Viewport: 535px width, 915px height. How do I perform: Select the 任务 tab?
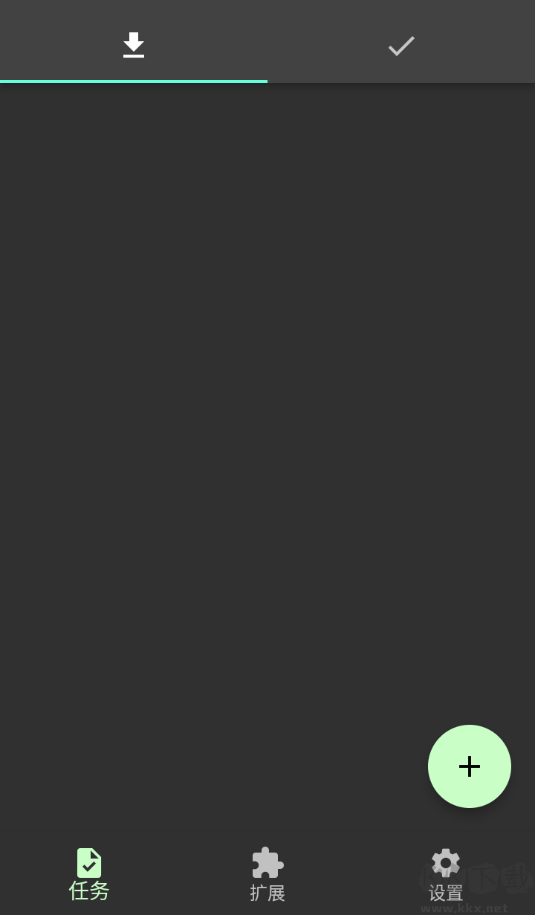[x=89, y=874]
